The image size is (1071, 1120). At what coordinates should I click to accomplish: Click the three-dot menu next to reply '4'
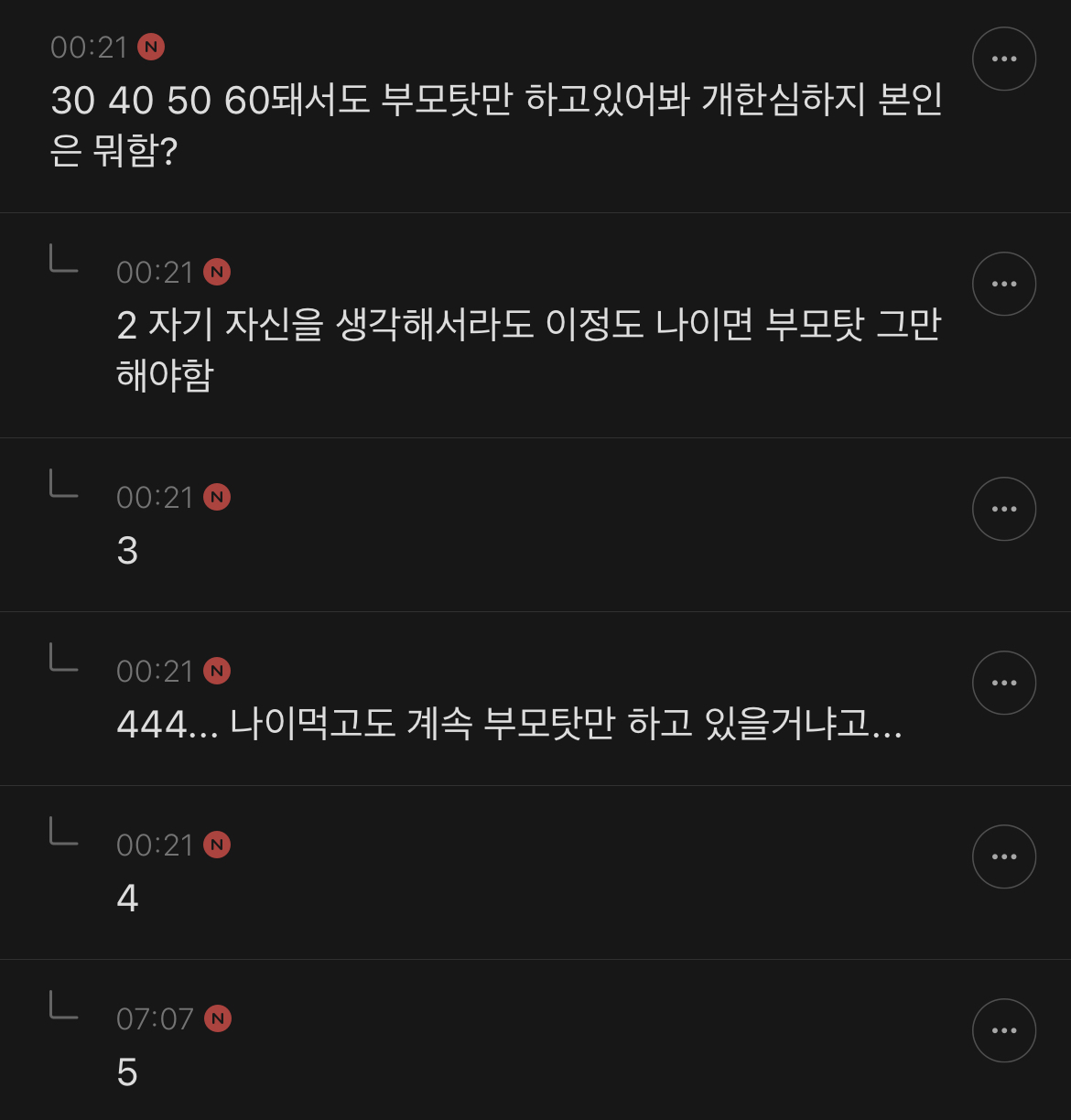[1004, 856]
